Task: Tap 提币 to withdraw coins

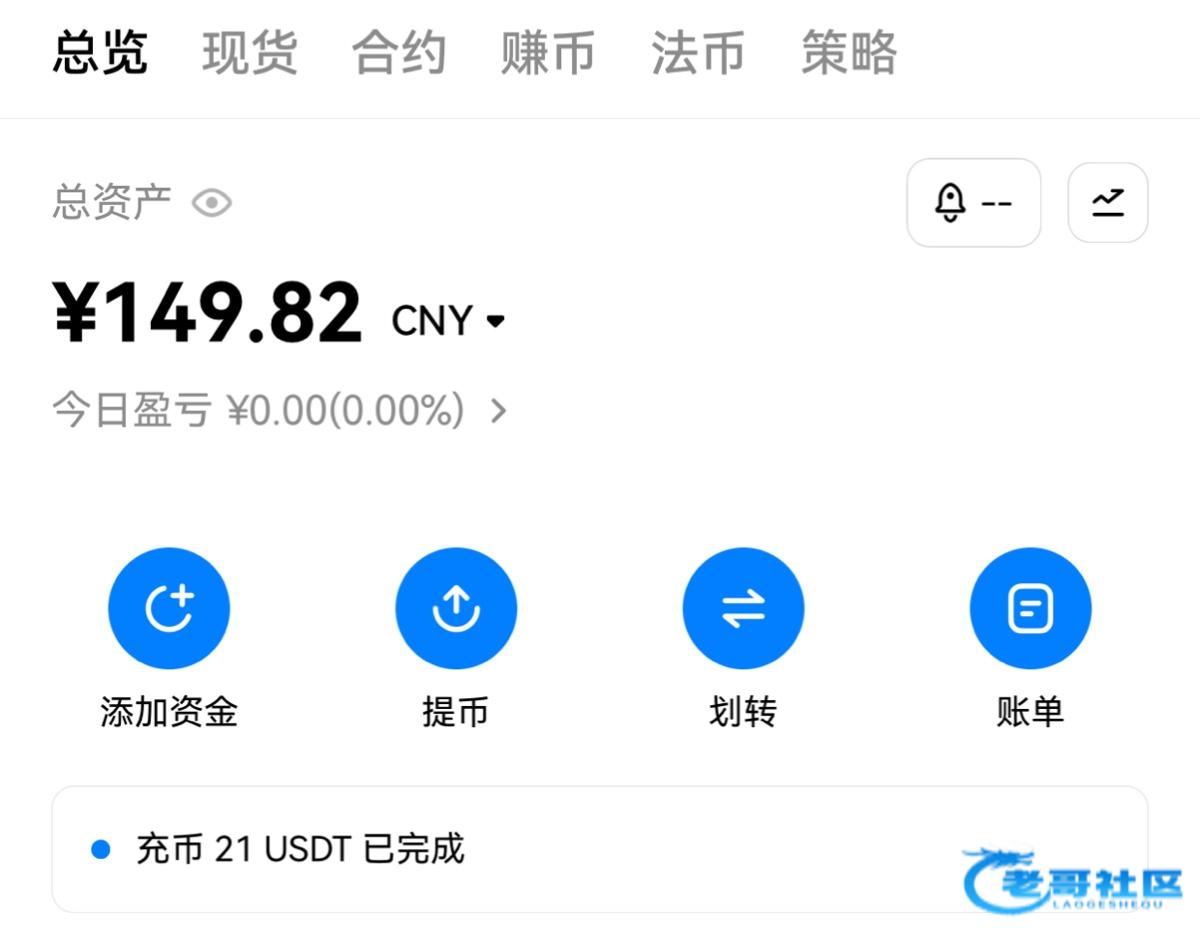Action: click(456, 608)
